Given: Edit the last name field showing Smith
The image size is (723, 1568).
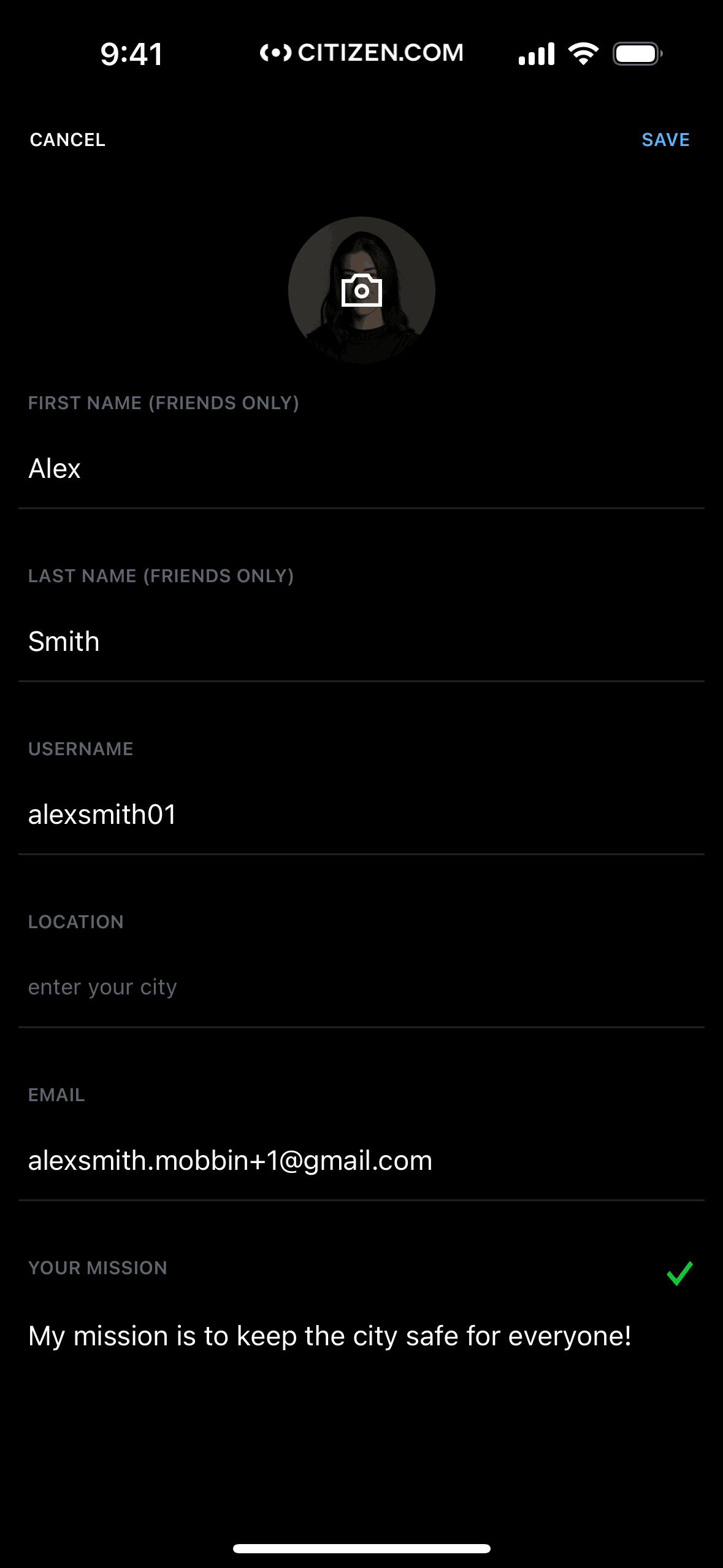Looking at the screenshot, I should [361, 642].
